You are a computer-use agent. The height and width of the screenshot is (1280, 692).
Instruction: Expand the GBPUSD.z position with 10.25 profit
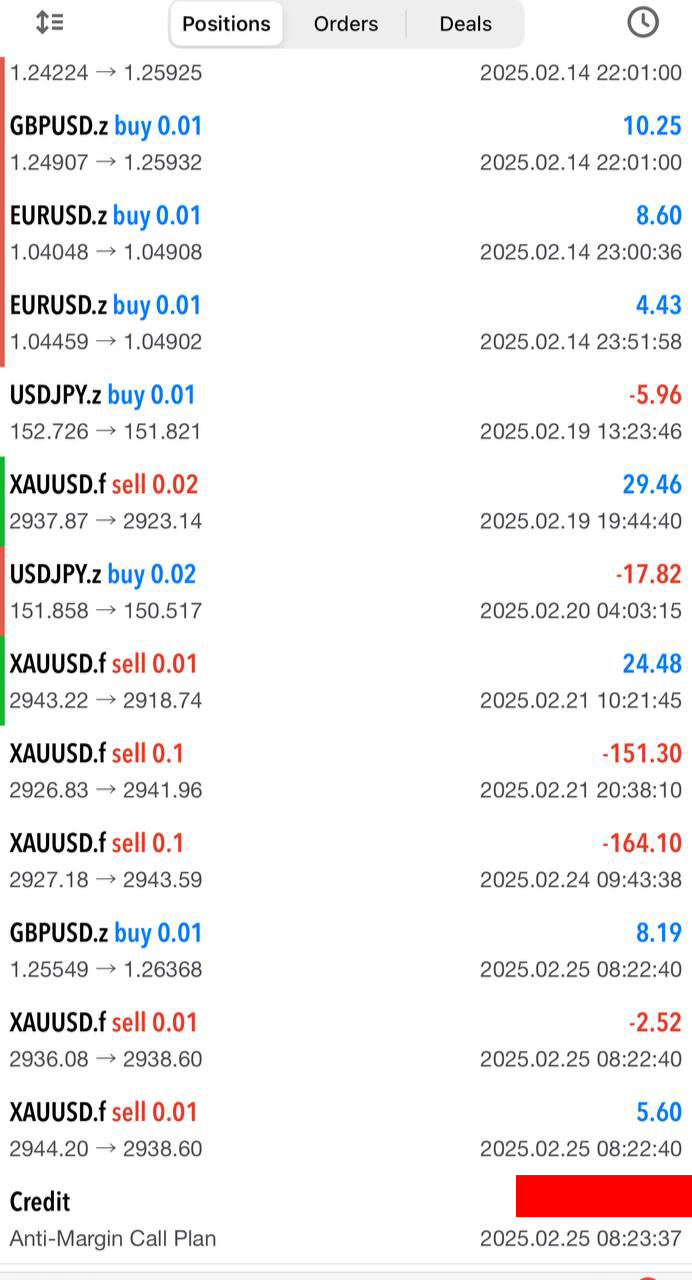click(x=346, y=144)
